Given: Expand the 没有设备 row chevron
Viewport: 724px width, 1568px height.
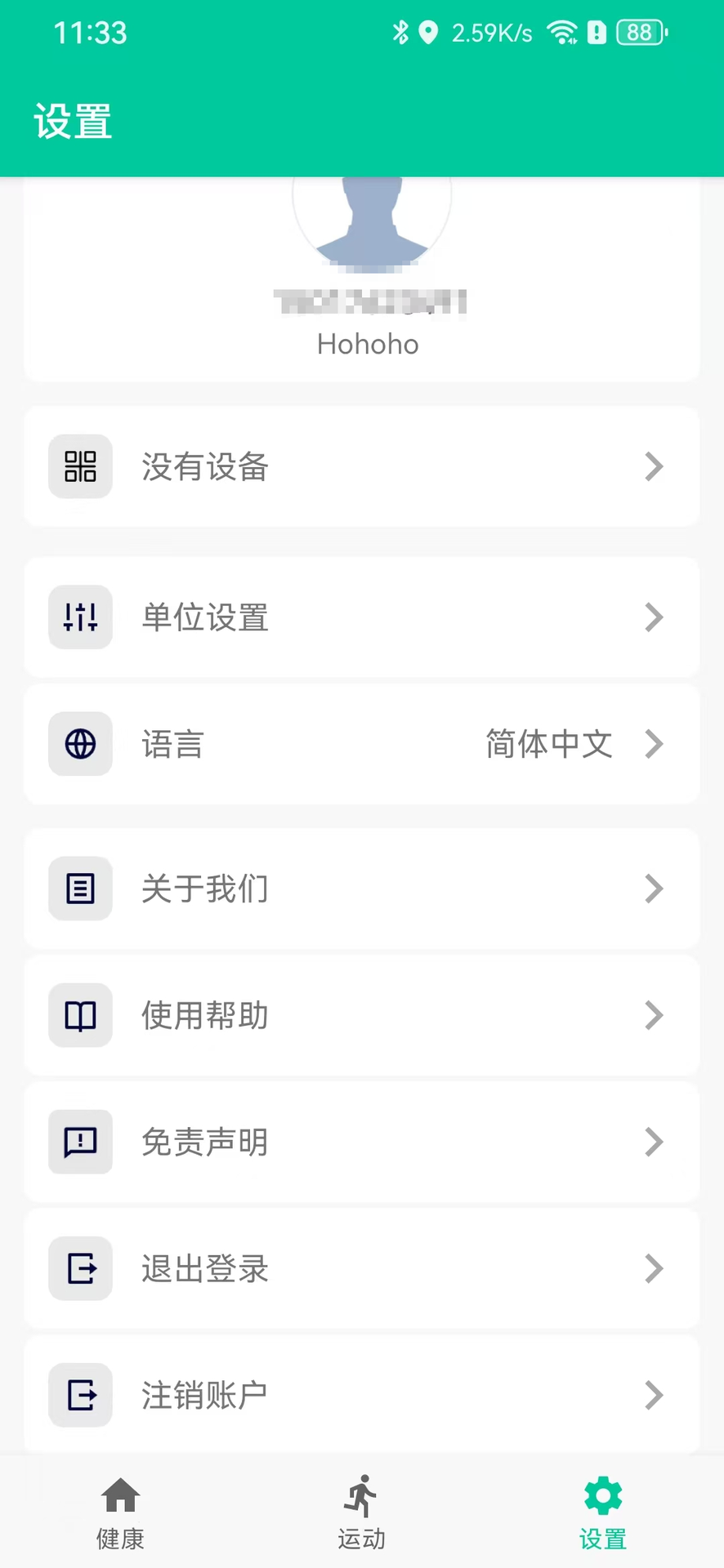Looking at the screenshot, I should pyautogui.click(x=654, y=466).
